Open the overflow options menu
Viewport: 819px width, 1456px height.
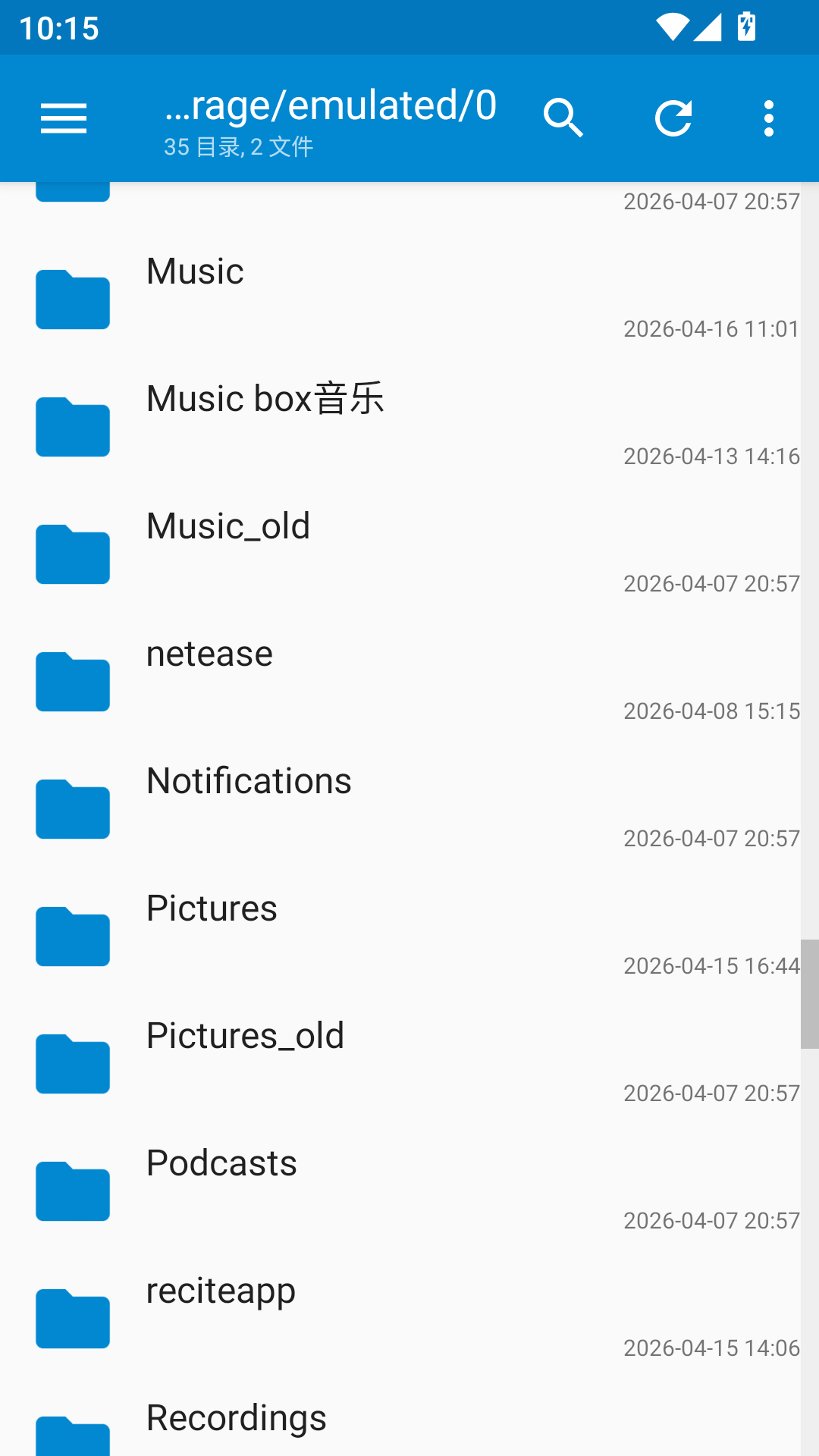[x=769, y=118]
